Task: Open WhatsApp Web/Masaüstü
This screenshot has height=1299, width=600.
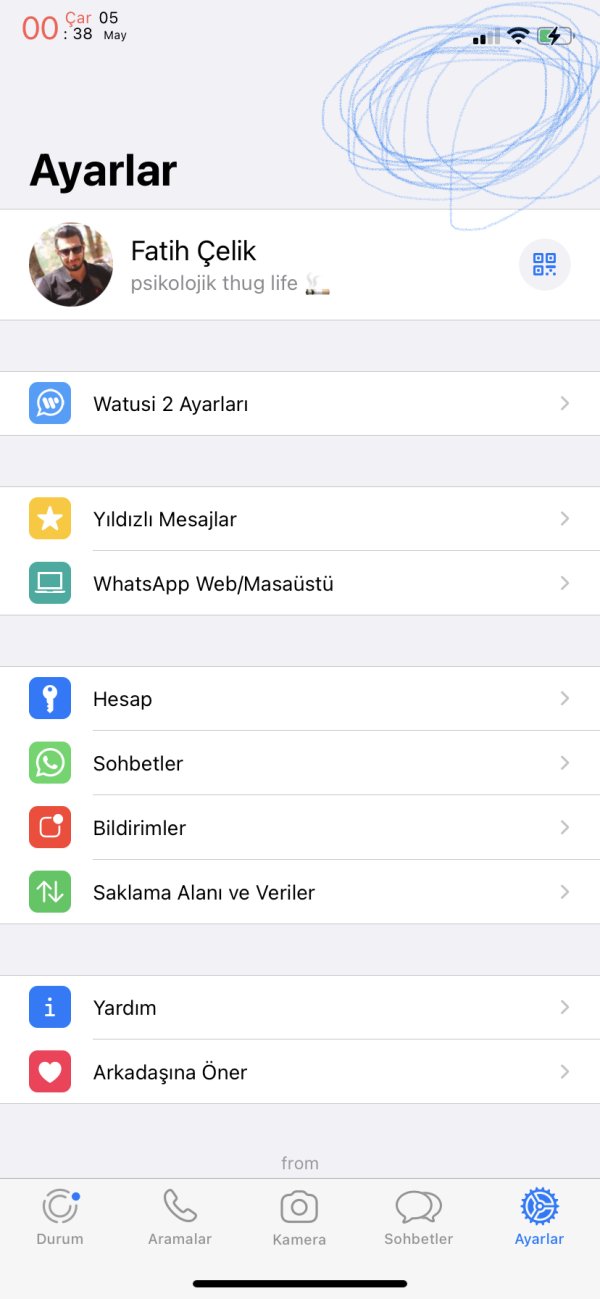Action: tap(300, 584)
